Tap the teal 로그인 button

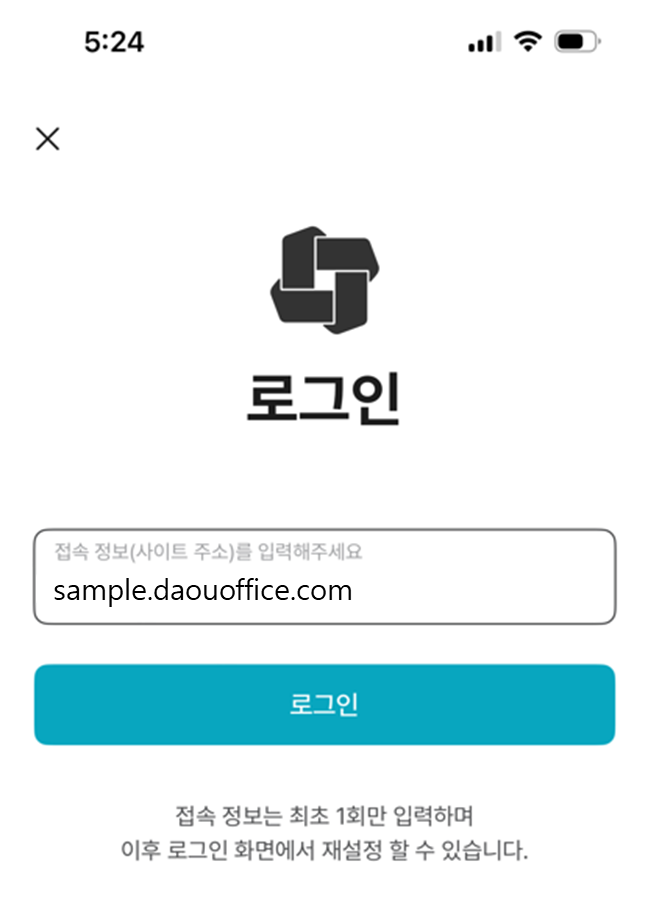[324, 704]
